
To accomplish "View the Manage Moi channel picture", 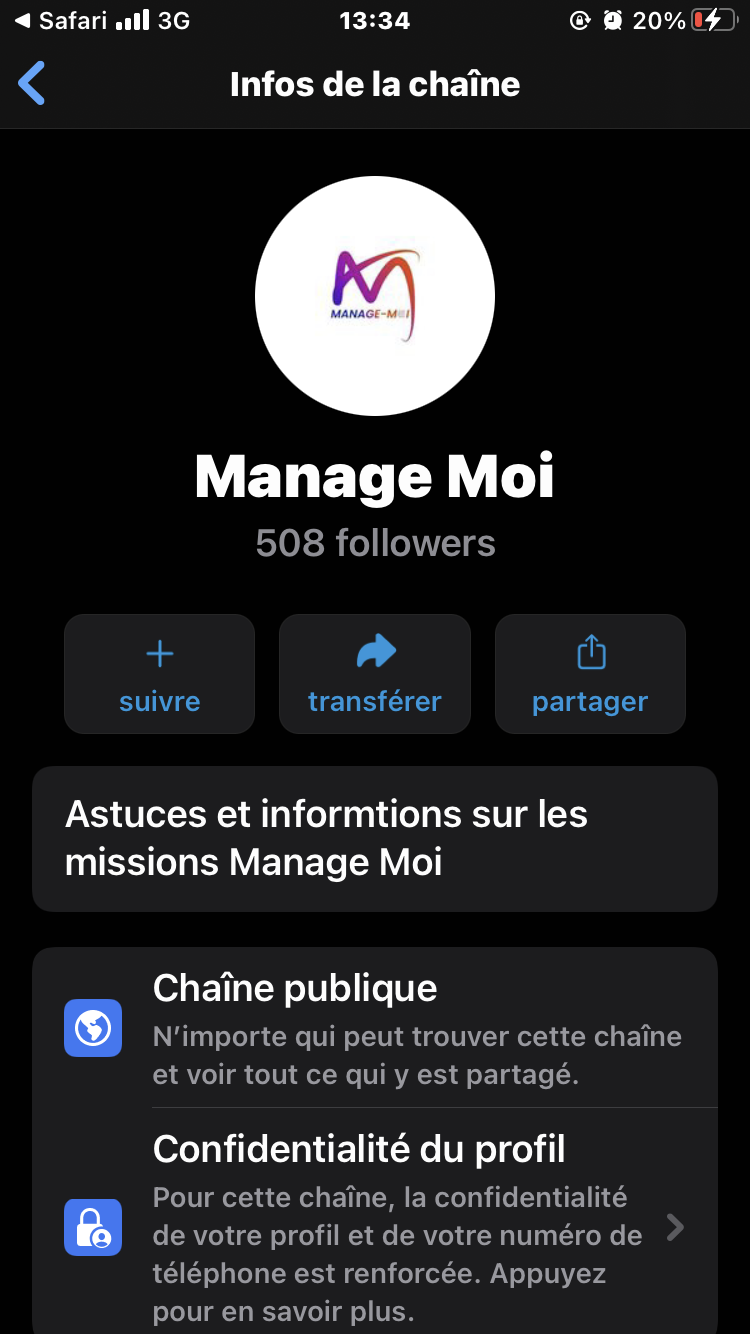I will click(375, 296).
